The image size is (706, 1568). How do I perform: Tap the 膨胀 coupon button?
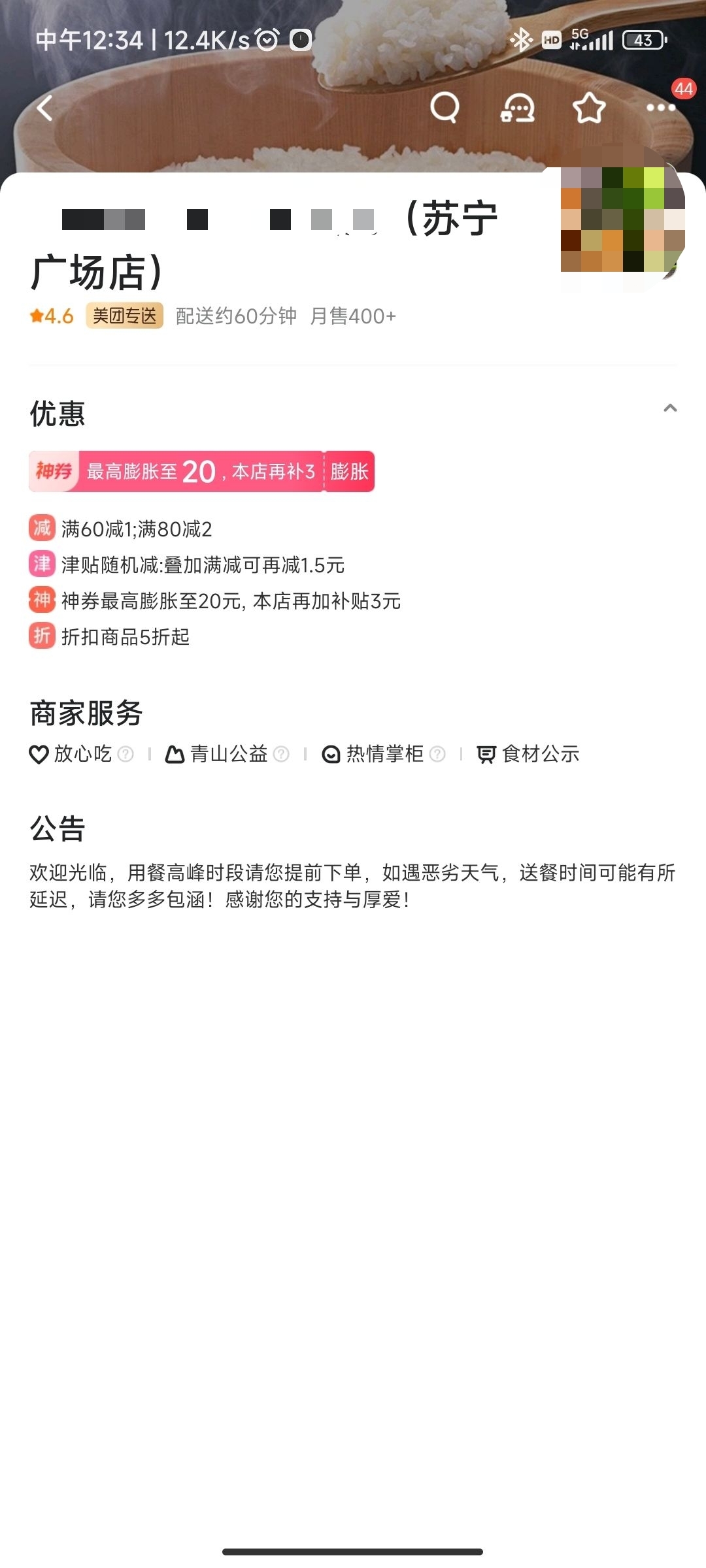coord(350,471)
